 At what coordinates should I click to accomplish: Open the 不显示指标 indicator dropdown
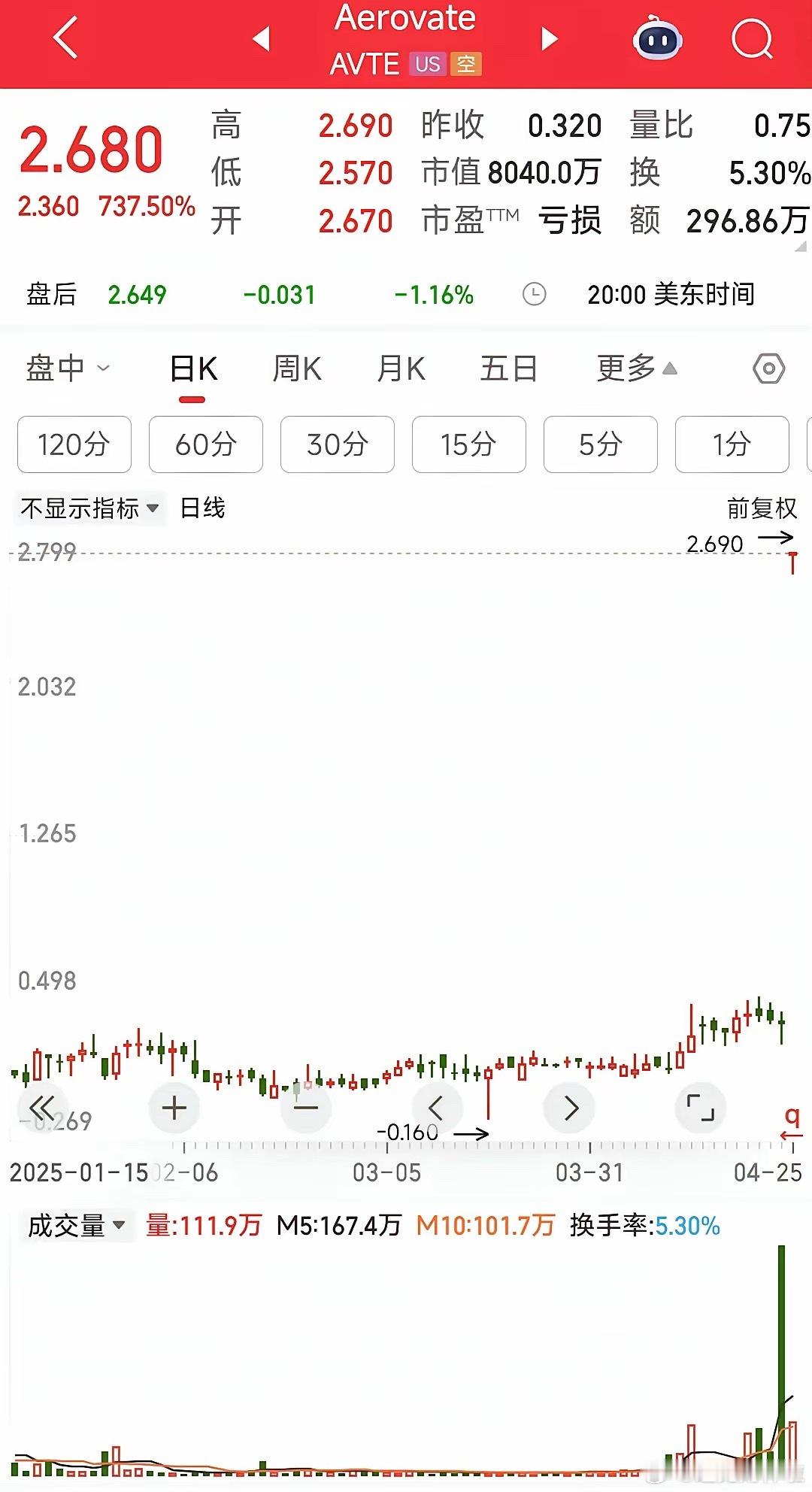89,508
